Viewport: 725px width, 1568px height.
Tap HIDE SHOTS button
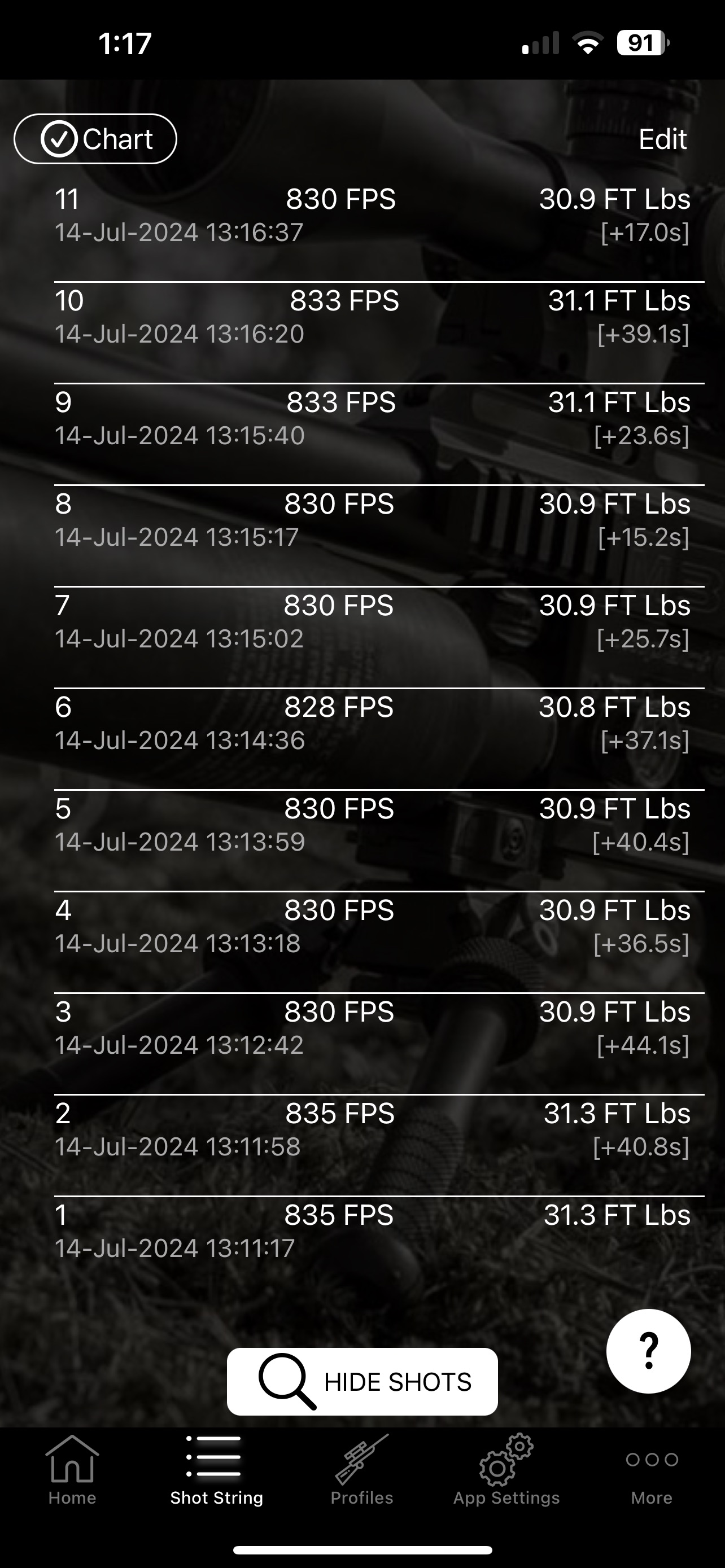(362, 1382)
